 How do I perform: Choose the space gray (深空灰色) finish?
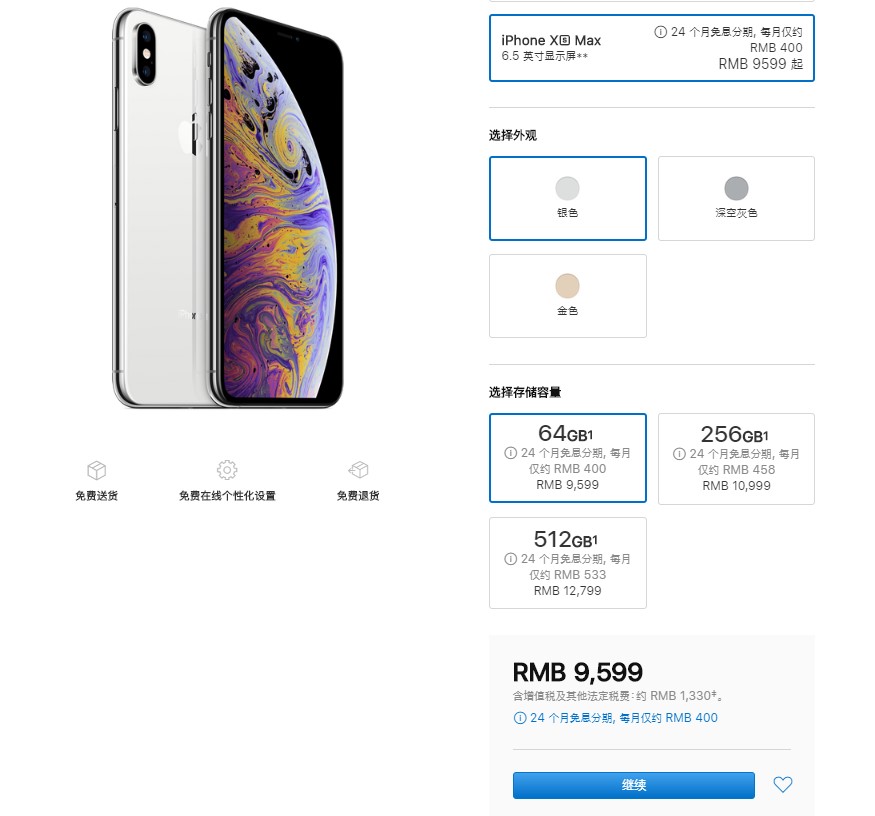pos(736,198)
